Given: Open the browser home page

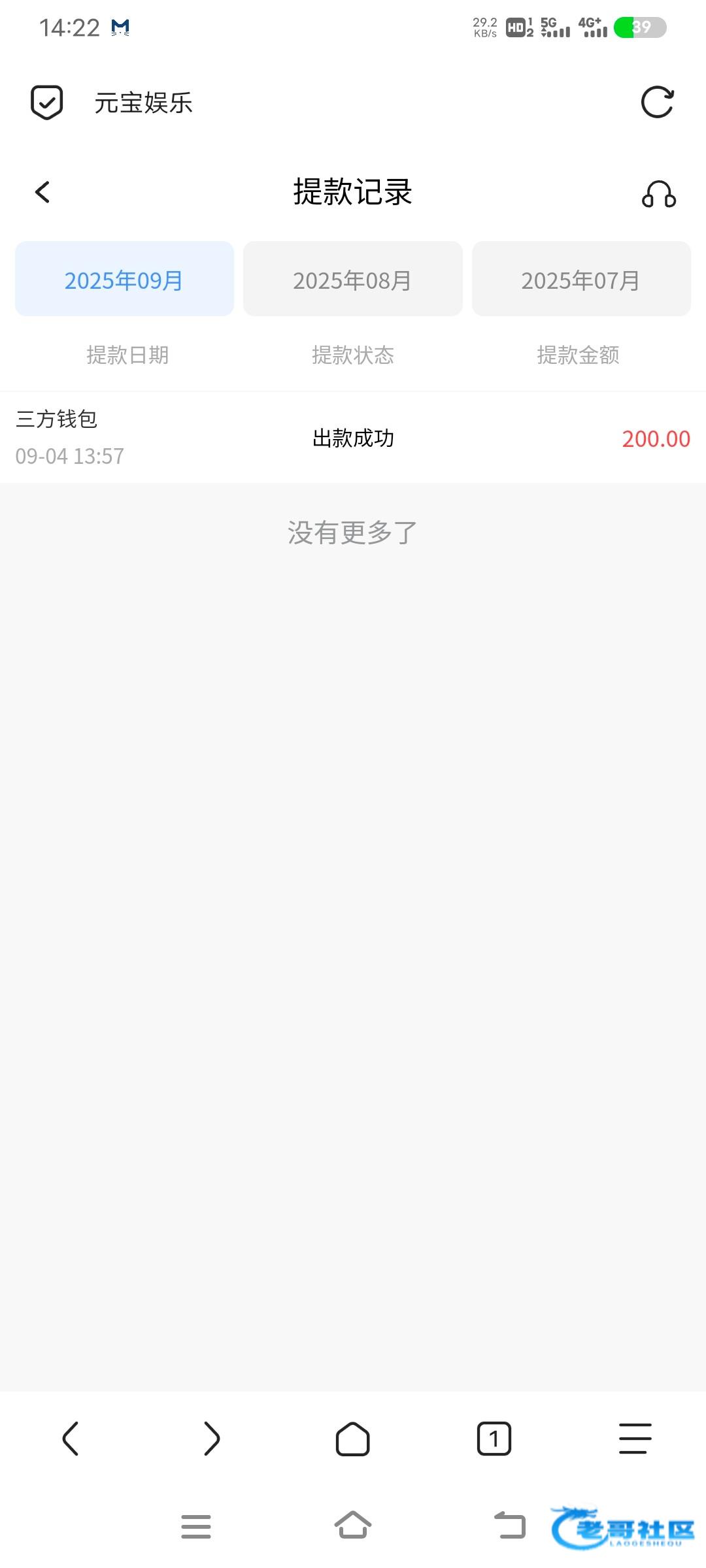Looking at the screenshot, I should (353, 1438).
